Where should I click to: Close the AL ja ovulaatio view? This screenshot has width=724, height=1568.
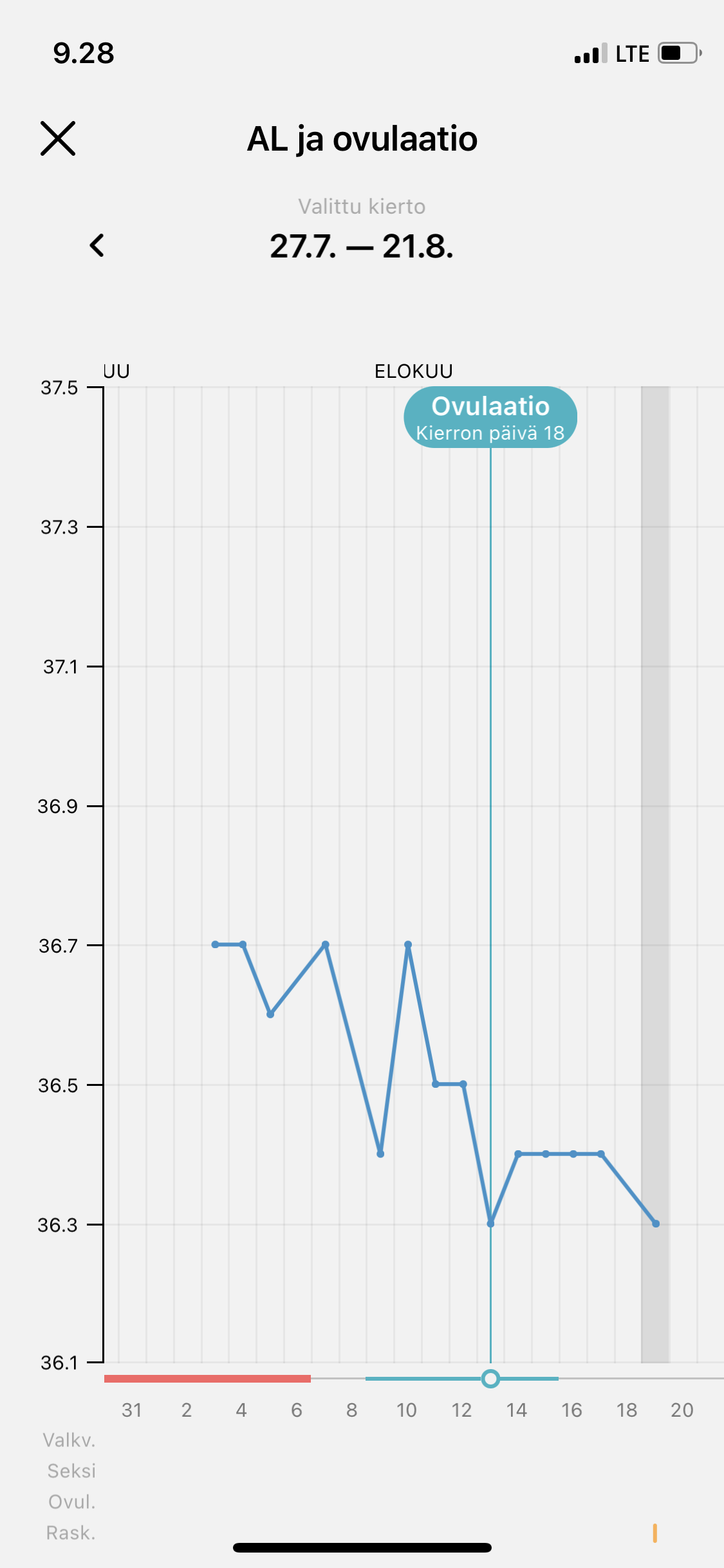click(x=58, y=138)
